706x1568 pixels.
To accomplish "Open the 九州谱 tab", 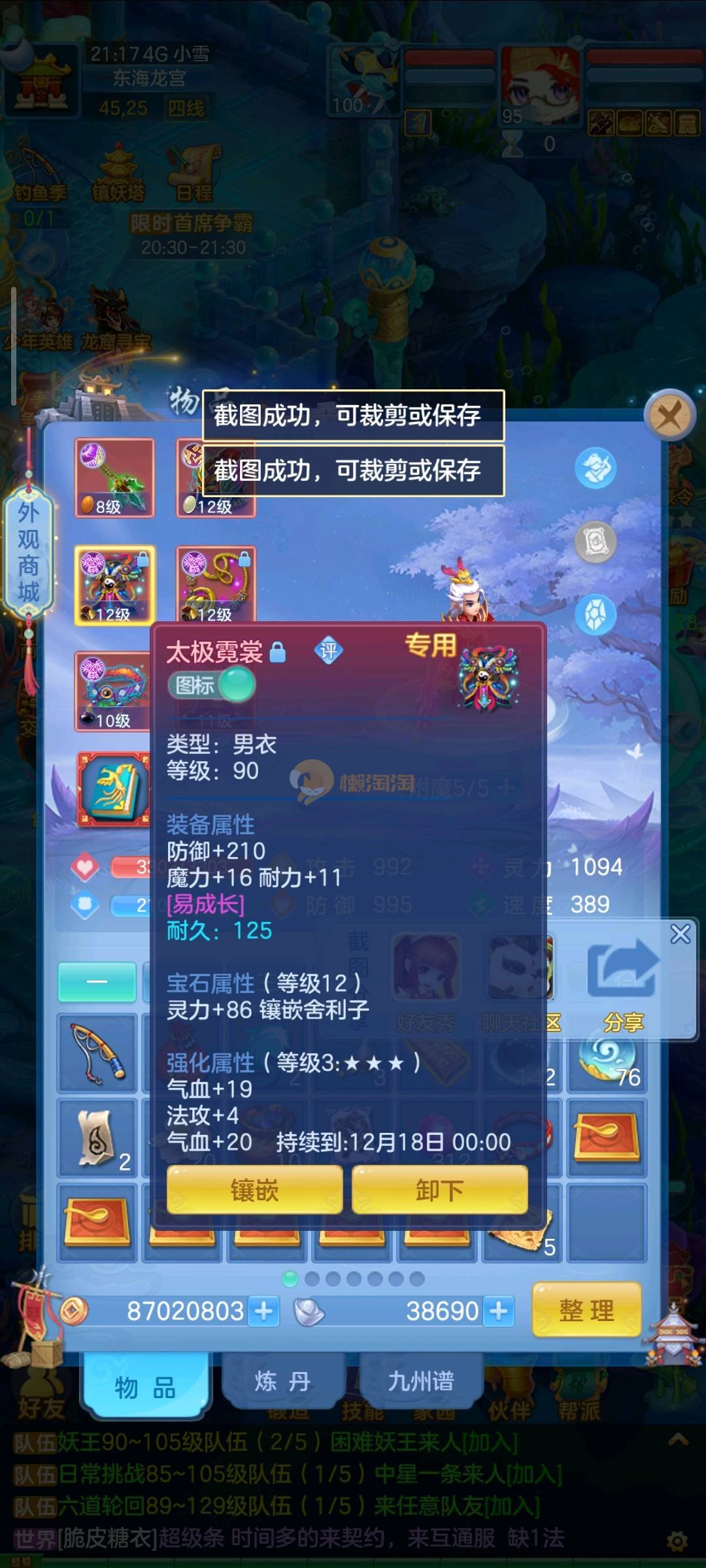I will click(420, 1381).
